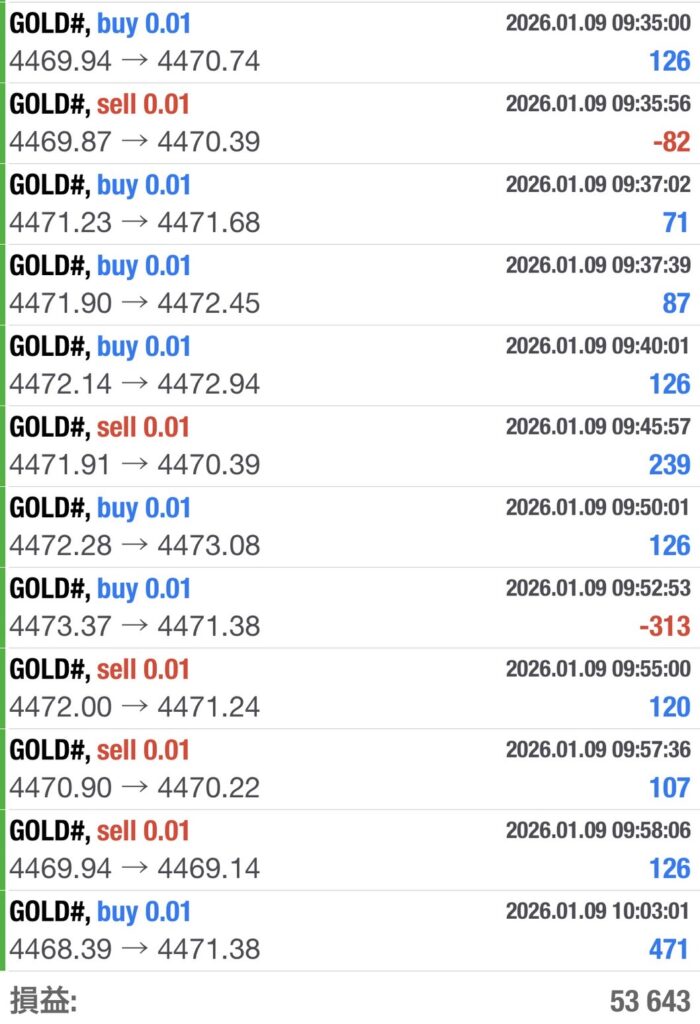The image size is (700, 1024).
Task: Open the GOLD# sell trade closed at 09:58:06
Action: pyautogui.click(x=350, y=850)
